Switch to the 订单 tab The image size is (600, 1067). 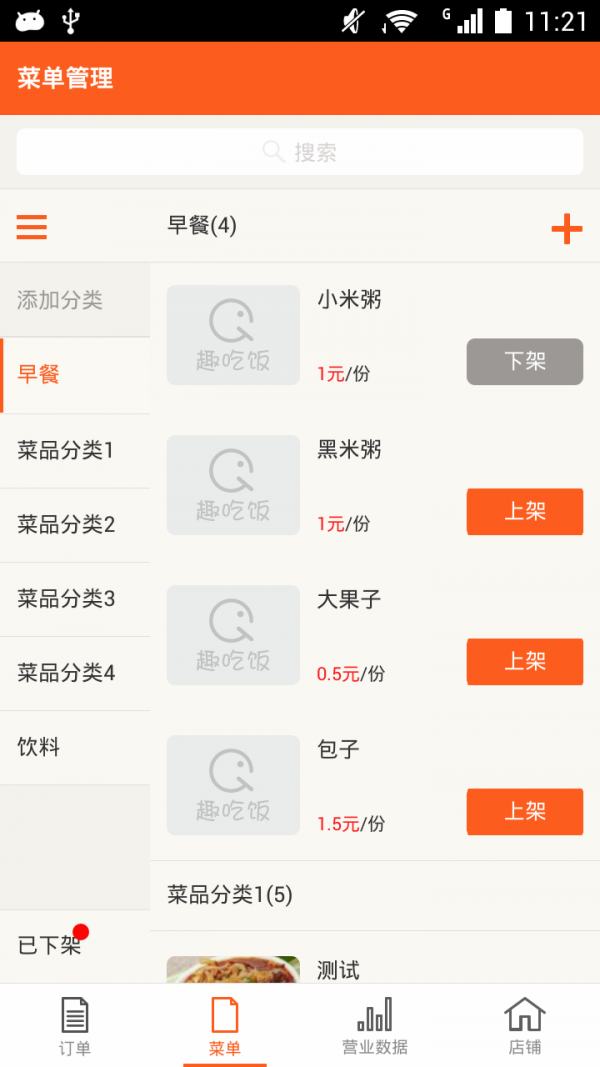click(x=75, y=1025)
